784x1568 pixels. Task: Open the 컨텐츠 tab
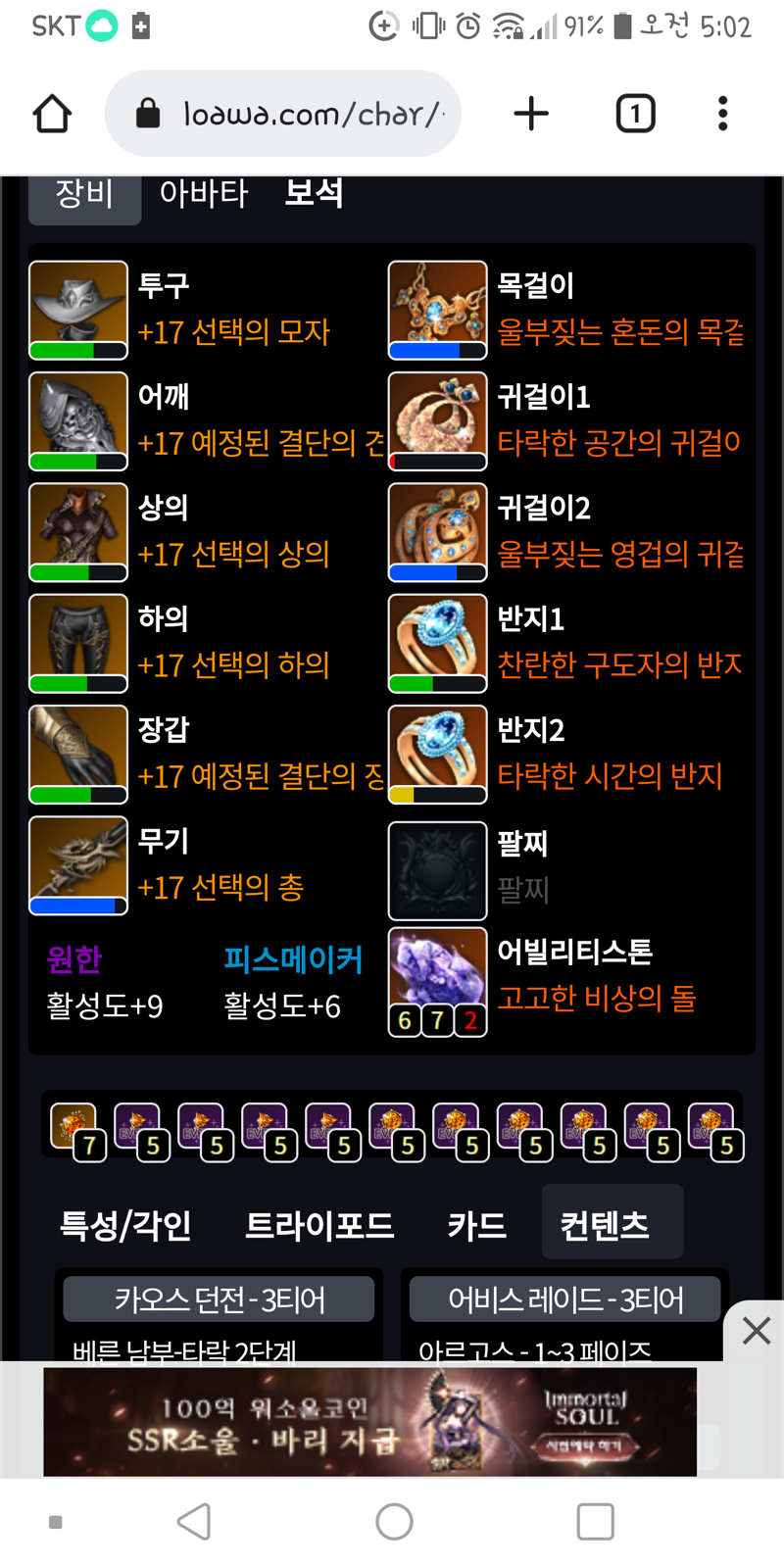[605, 1225]
